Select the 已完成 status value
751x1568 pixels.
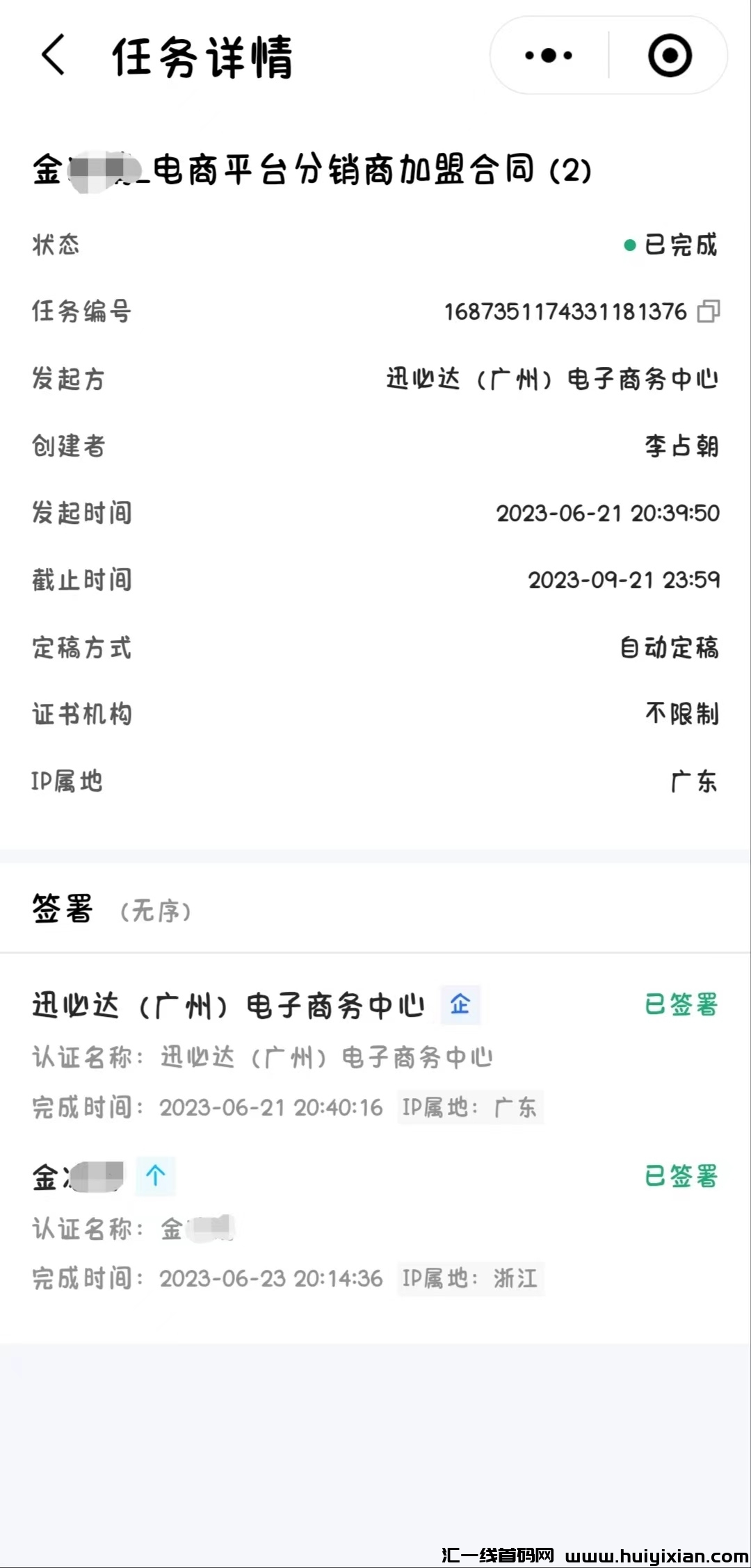click(x=682, y=245)
